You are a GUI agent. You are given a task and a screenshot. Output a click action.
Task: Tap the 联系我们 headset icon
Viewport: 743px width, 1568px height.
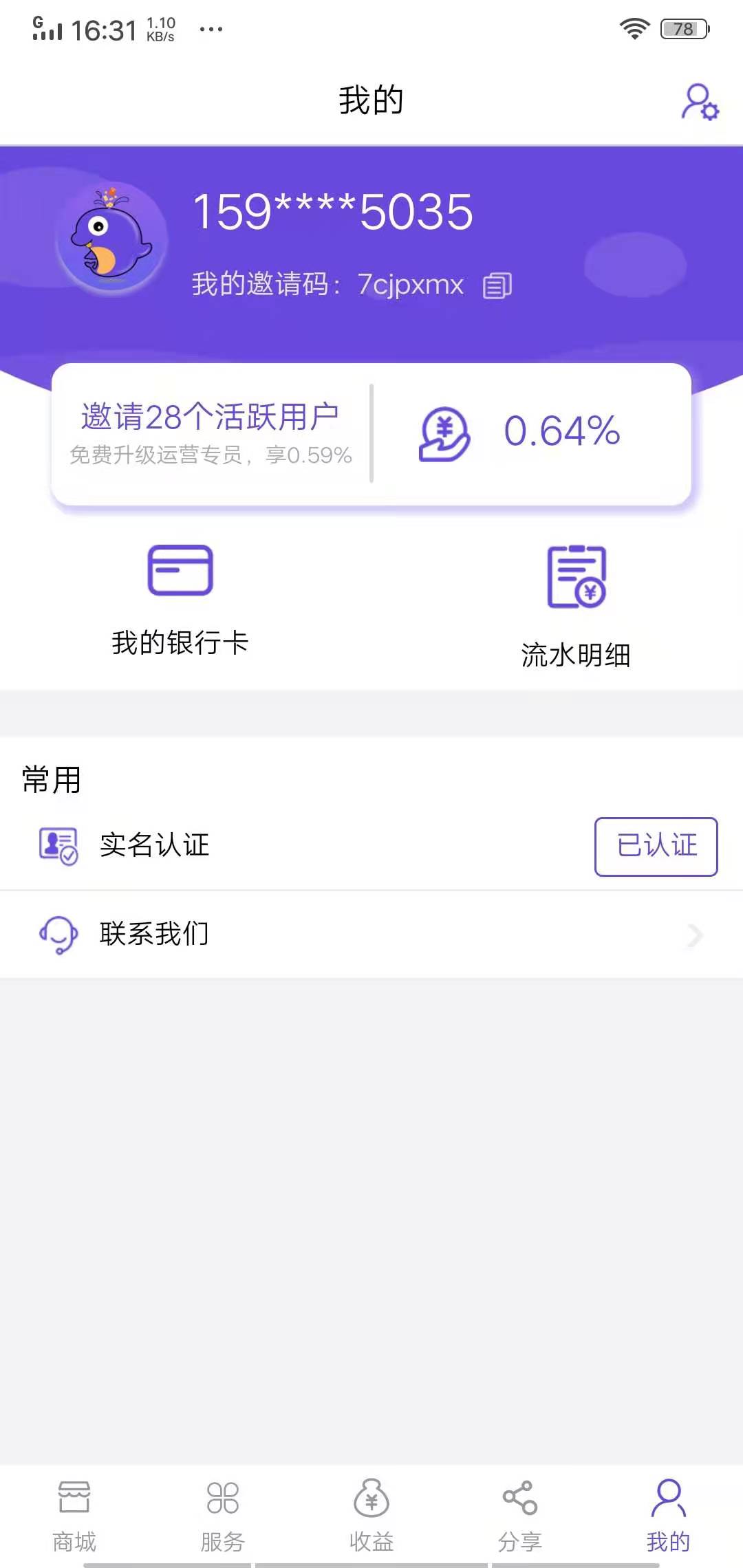point(59,934)
